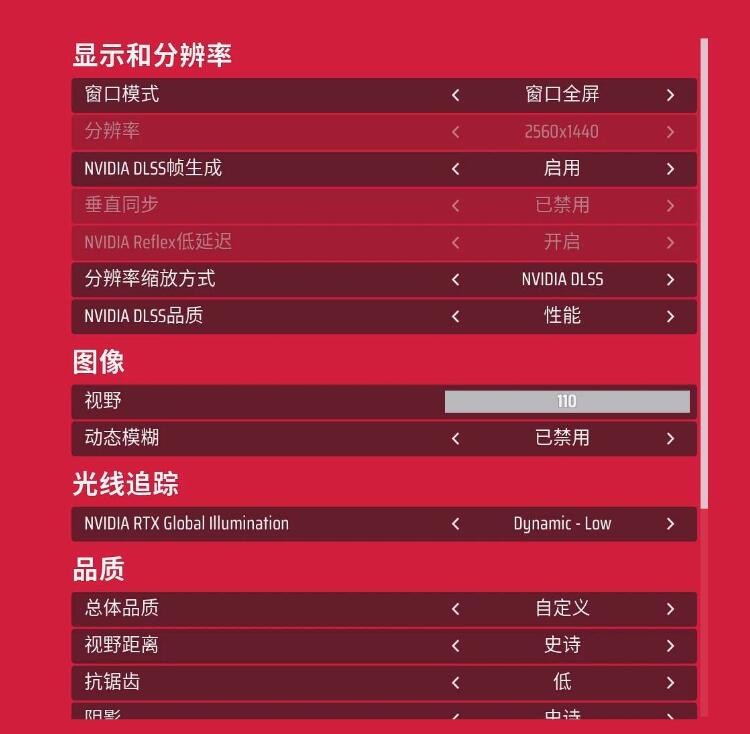Change 总体品质 using its right arrow
Viewport: 750px width, 734px height.
tap(670, 609)
